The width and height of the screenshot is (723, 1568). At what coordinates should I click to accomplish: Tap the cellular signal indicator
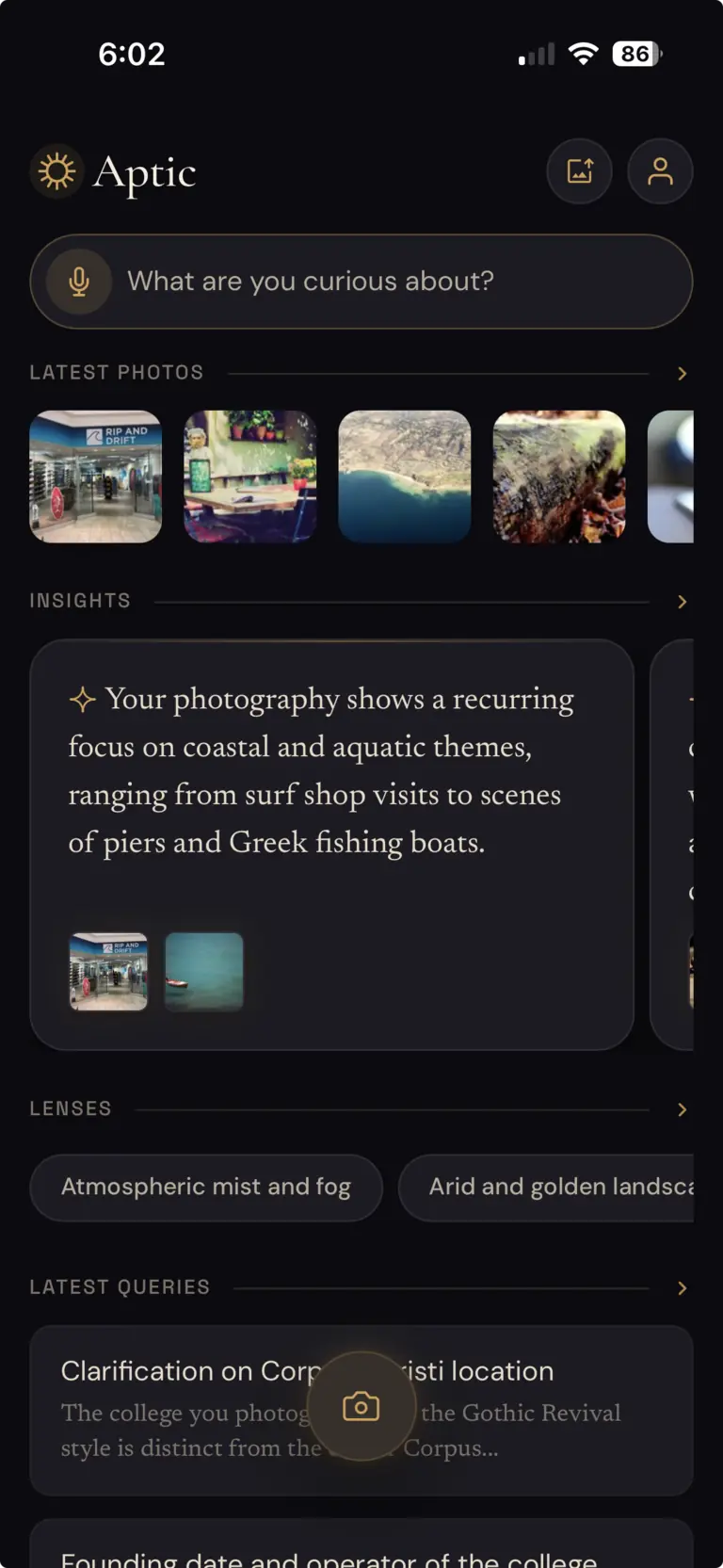535,54
